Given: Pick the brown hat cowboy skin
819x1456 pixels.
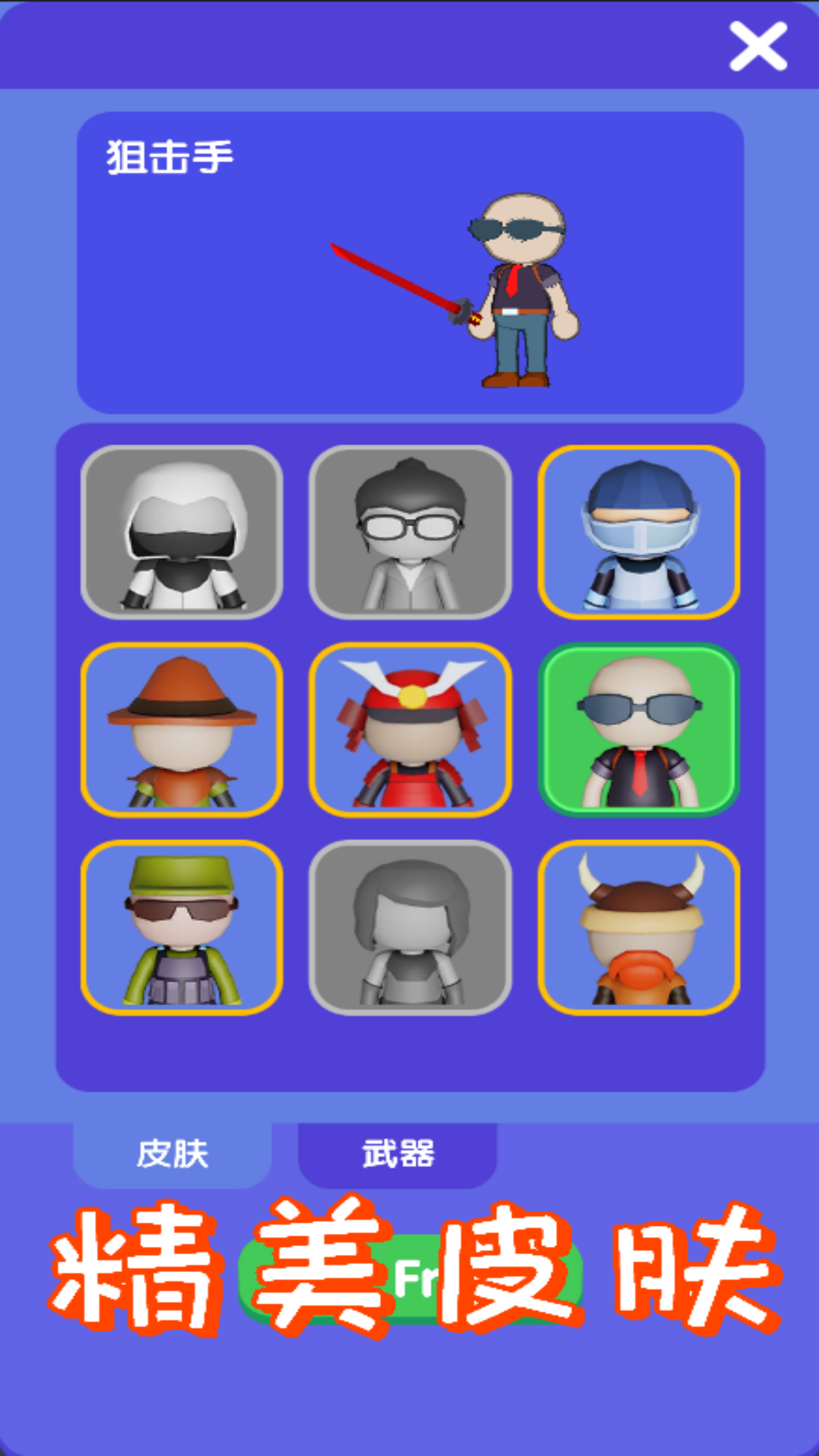Looking at the screenshot, I should pos(182,730).
